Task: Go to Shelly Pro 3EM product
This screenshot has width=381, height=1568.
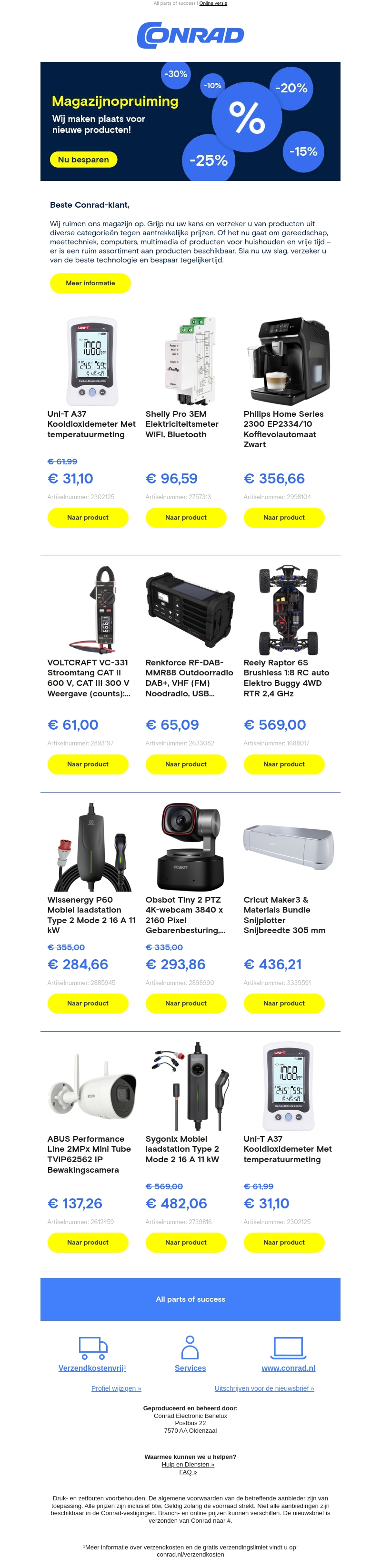Action: tap(186, 517)
